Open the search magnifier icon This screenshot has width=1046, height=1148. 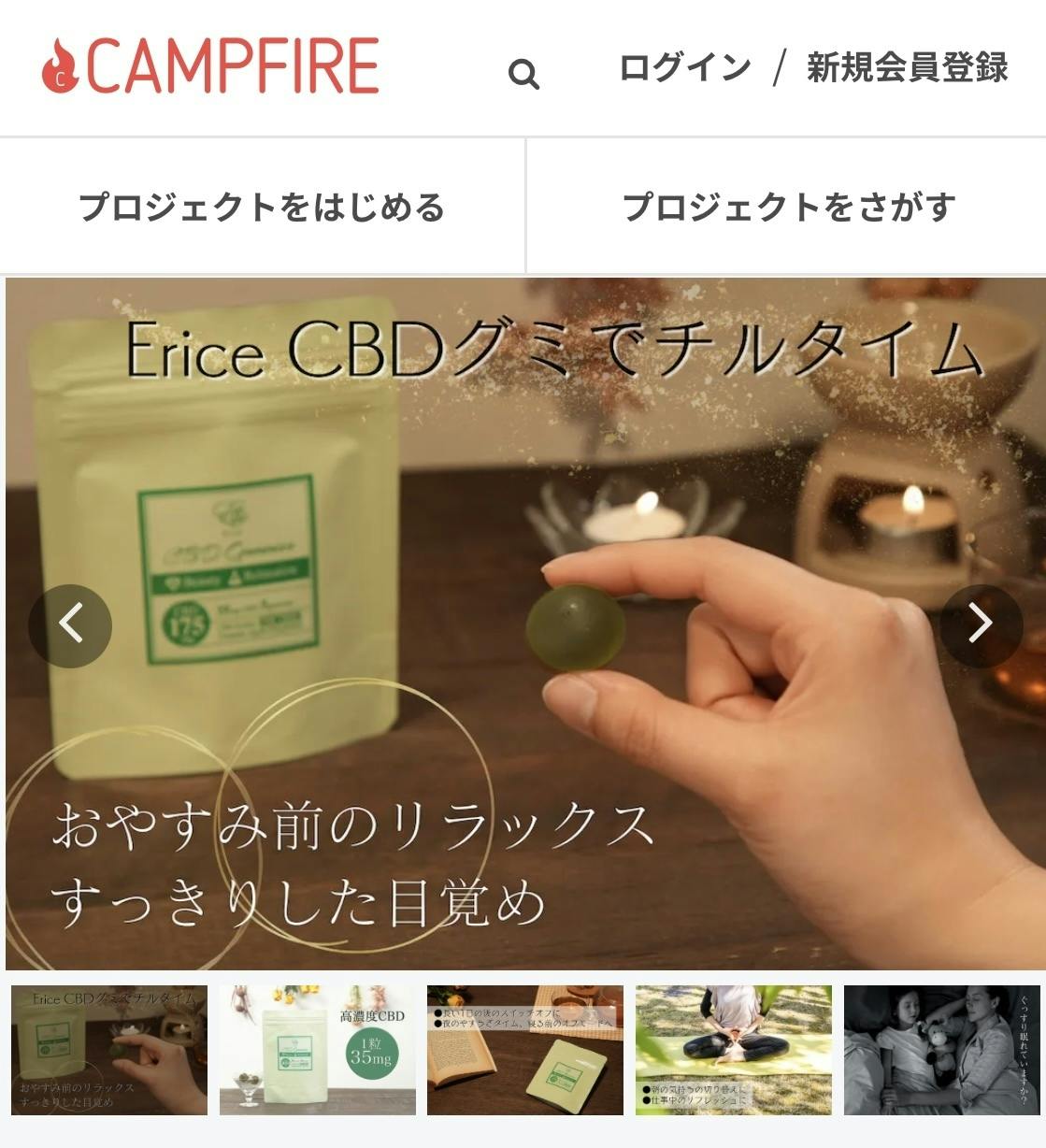pyautogui.click(x=523, y=74)
